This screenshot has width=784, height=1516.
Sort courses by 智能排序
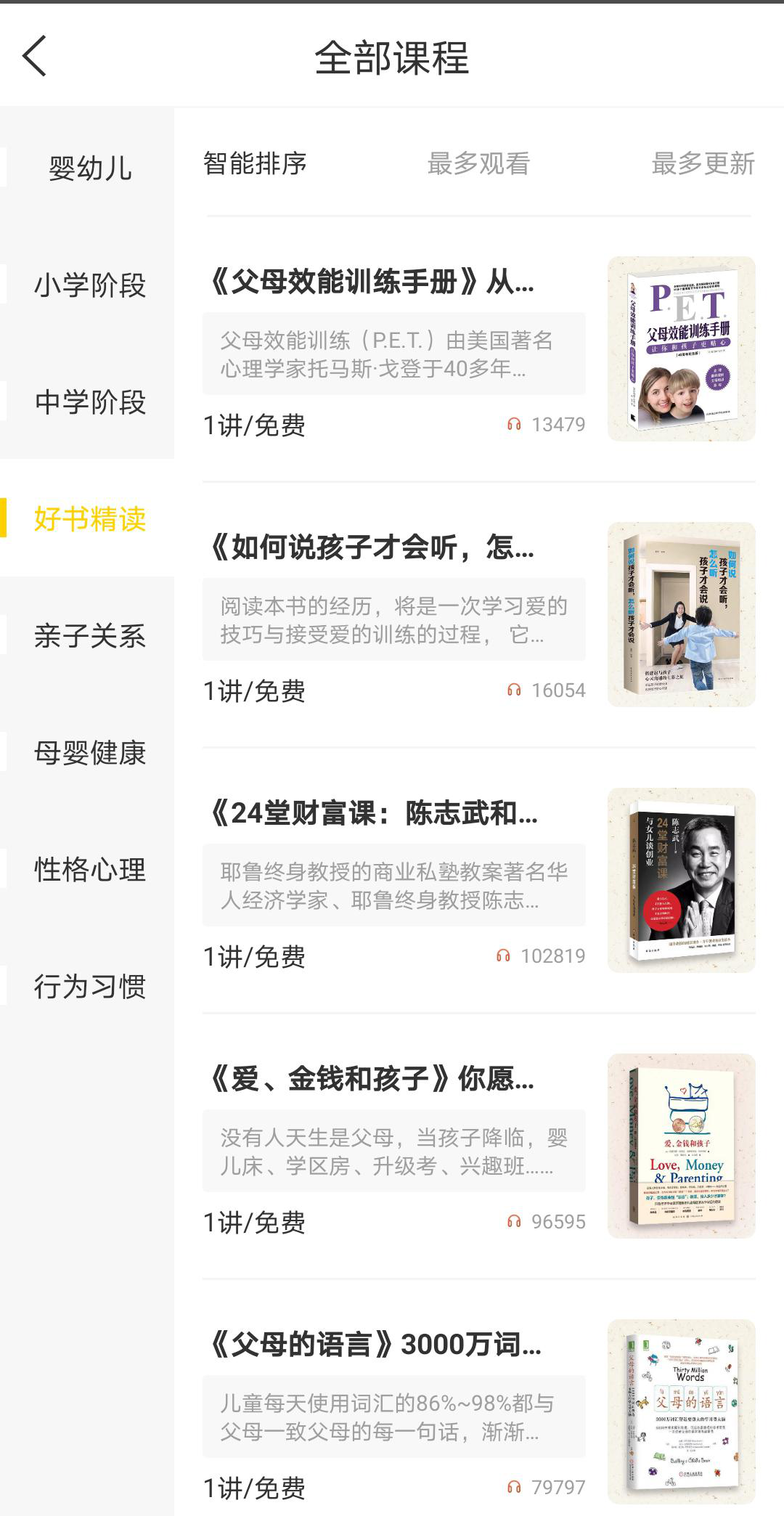tap(255, 163)
